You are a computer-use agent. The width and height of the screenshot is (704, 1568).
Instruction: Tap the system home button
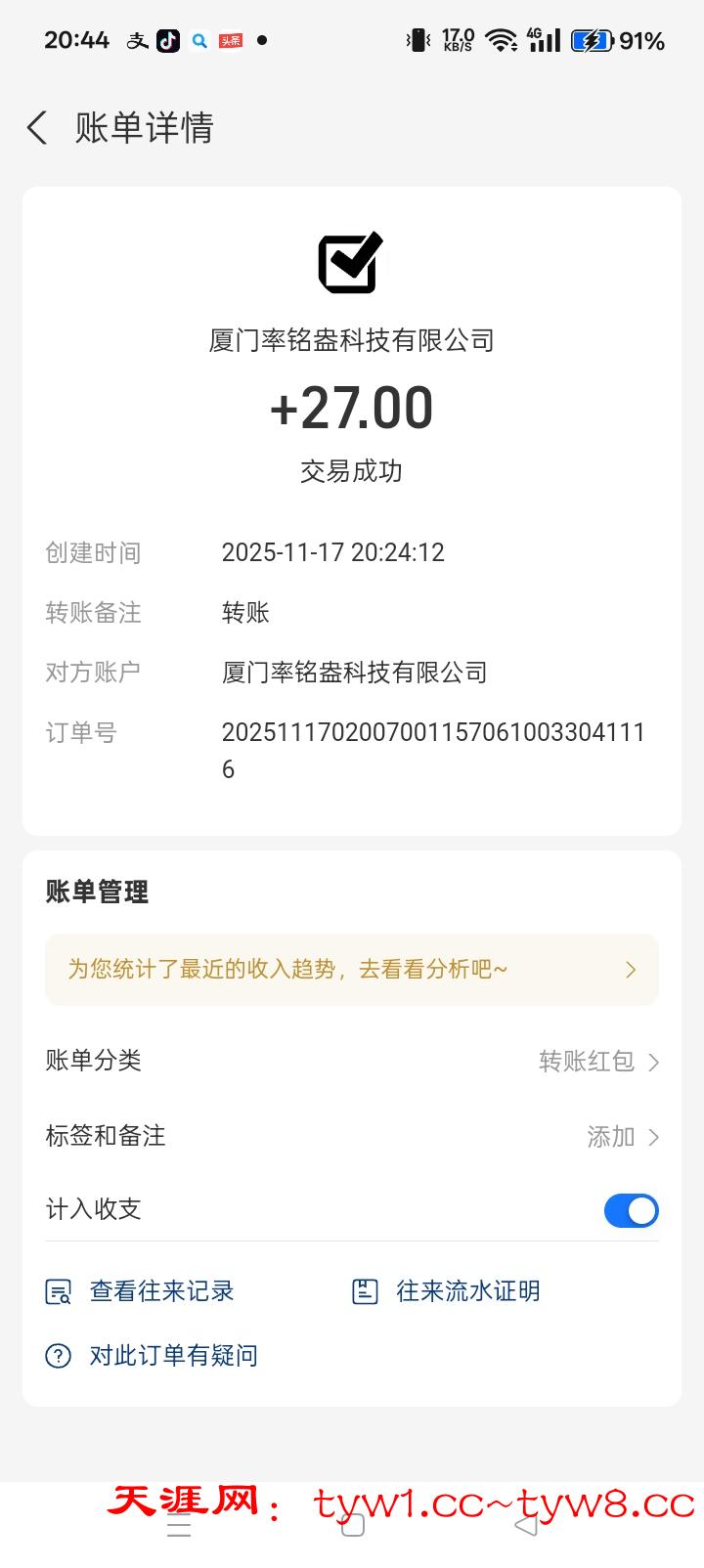pyautogui.click(x=353, y=1525)
